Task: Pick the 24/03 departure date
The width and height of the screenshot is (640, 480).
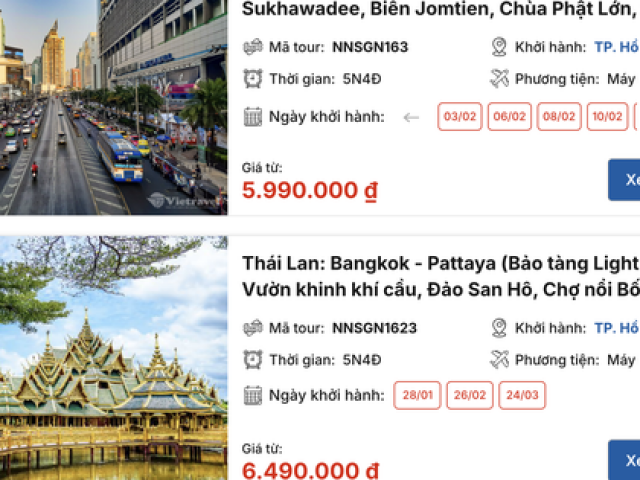Action: tap(522, 395)
